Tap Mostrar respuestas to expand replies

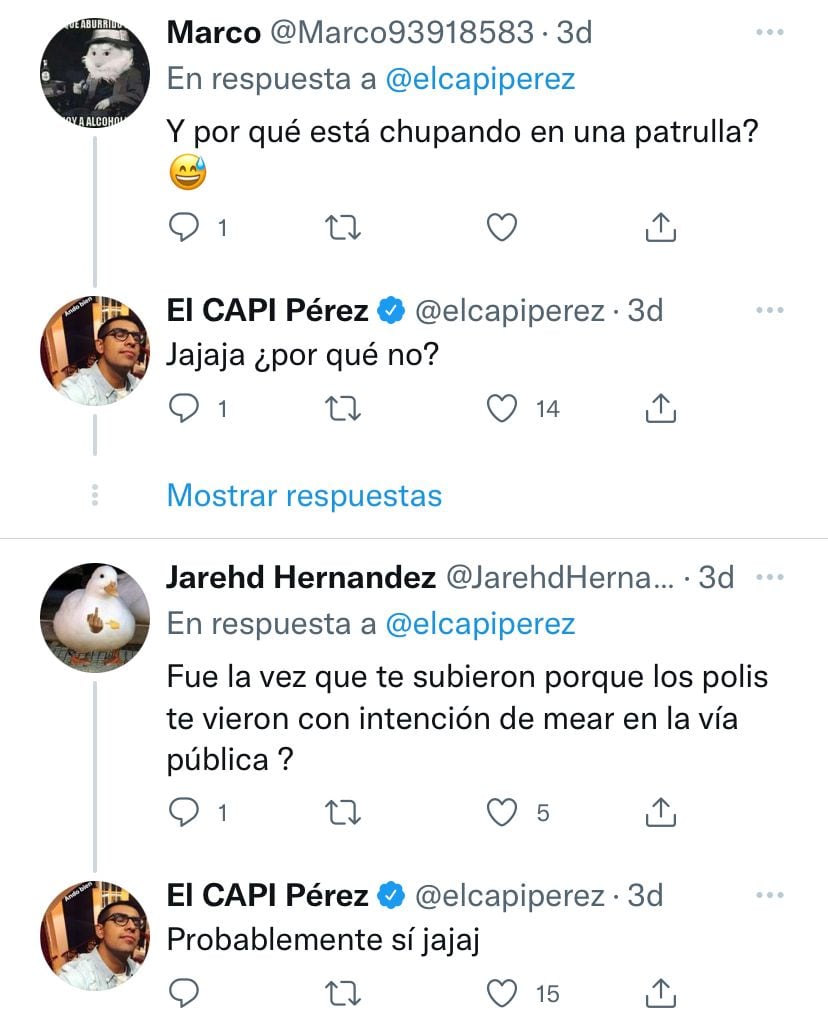(x=304, y=495)
